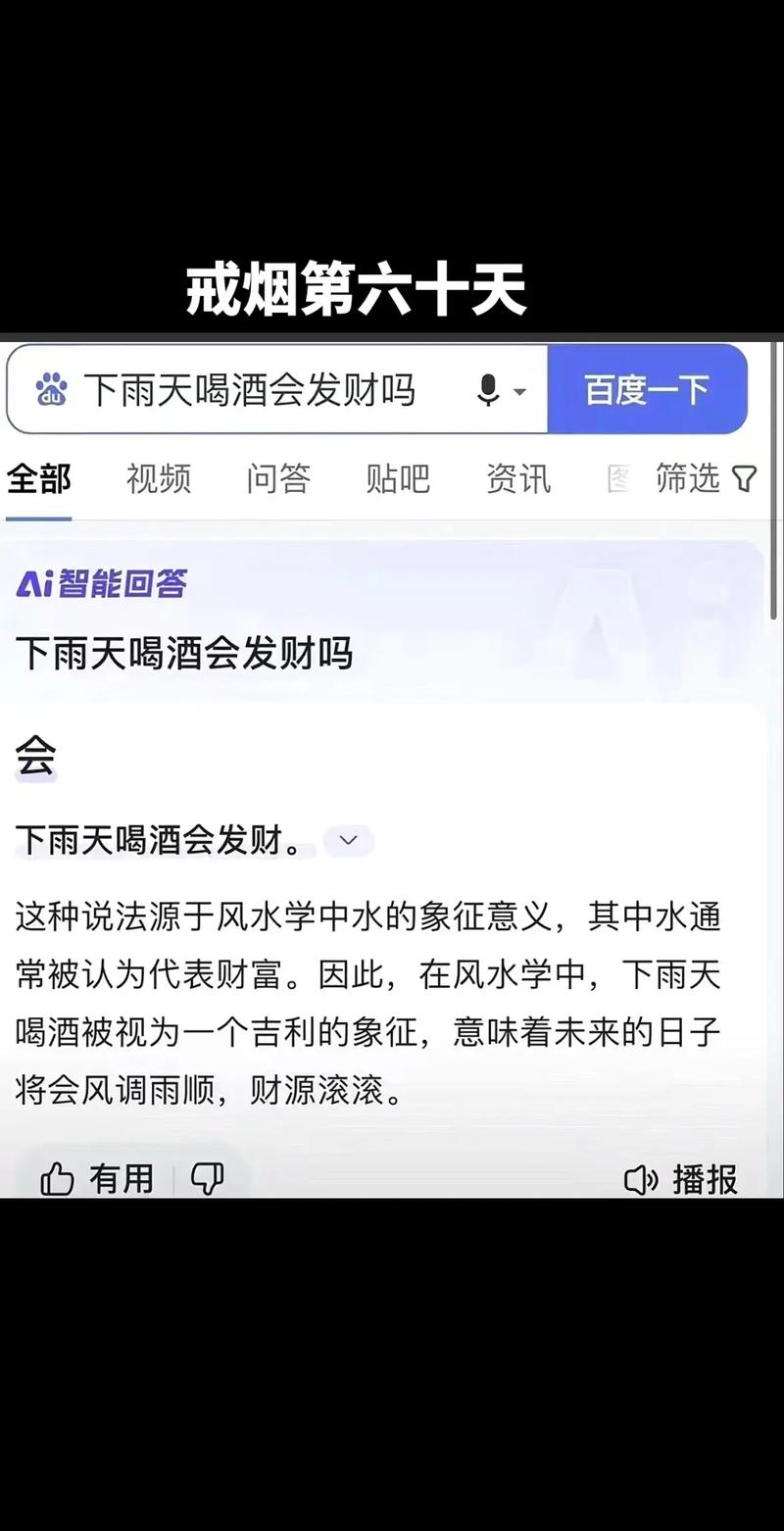
Task: Open the 资讯 tab
Action: pos(517,479)
